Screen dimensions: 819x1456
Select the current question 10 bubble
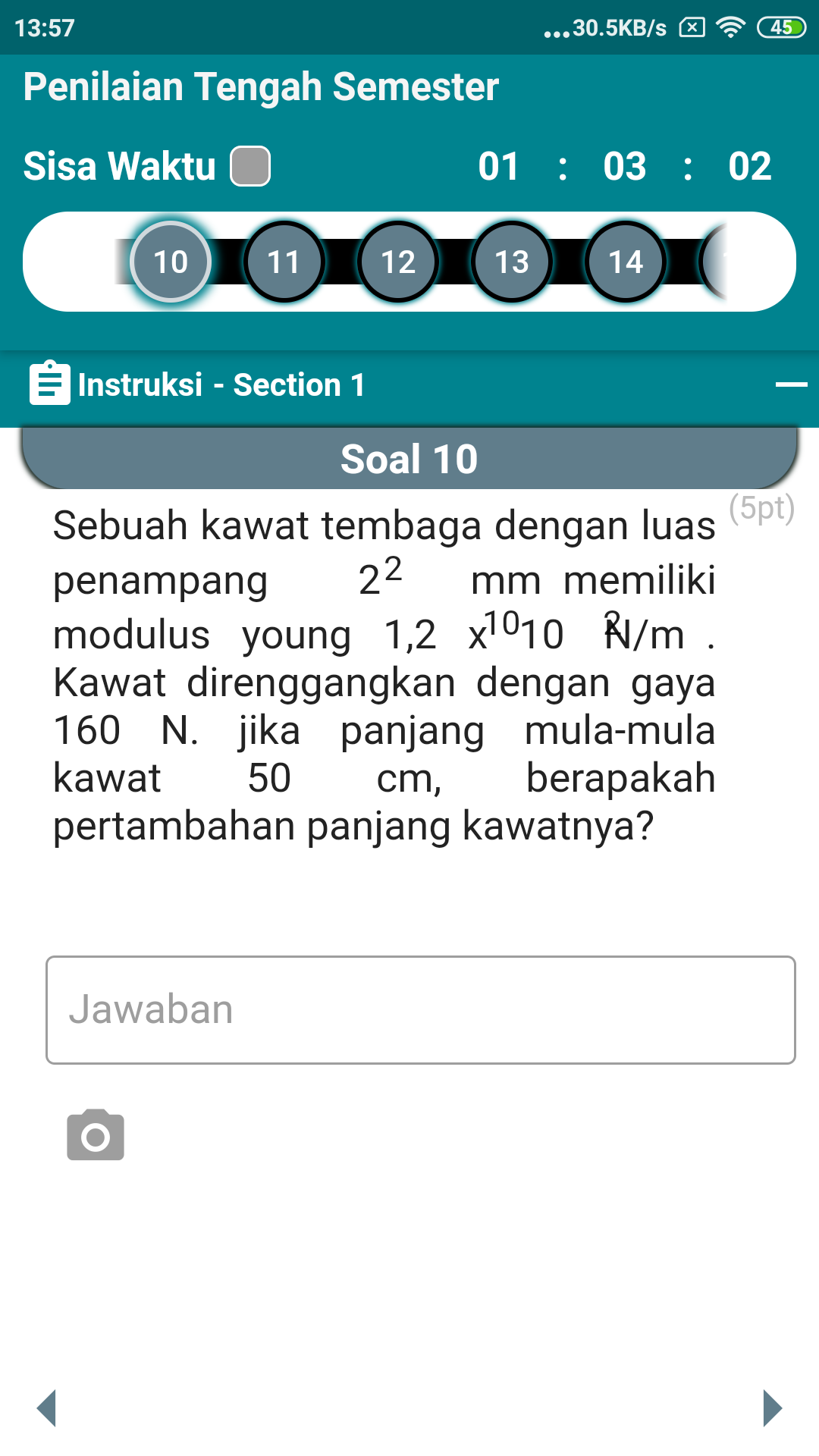coord(171,262)
